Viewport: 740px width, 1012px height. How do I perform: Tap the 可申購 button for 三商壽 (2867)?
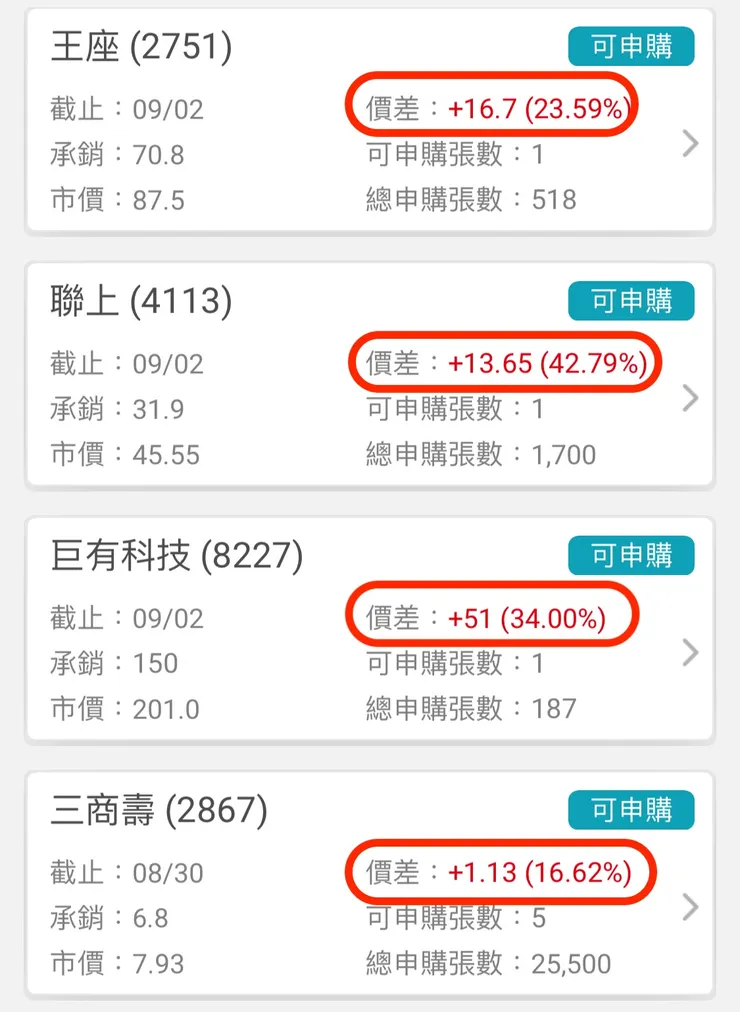[x=629, y=811]
